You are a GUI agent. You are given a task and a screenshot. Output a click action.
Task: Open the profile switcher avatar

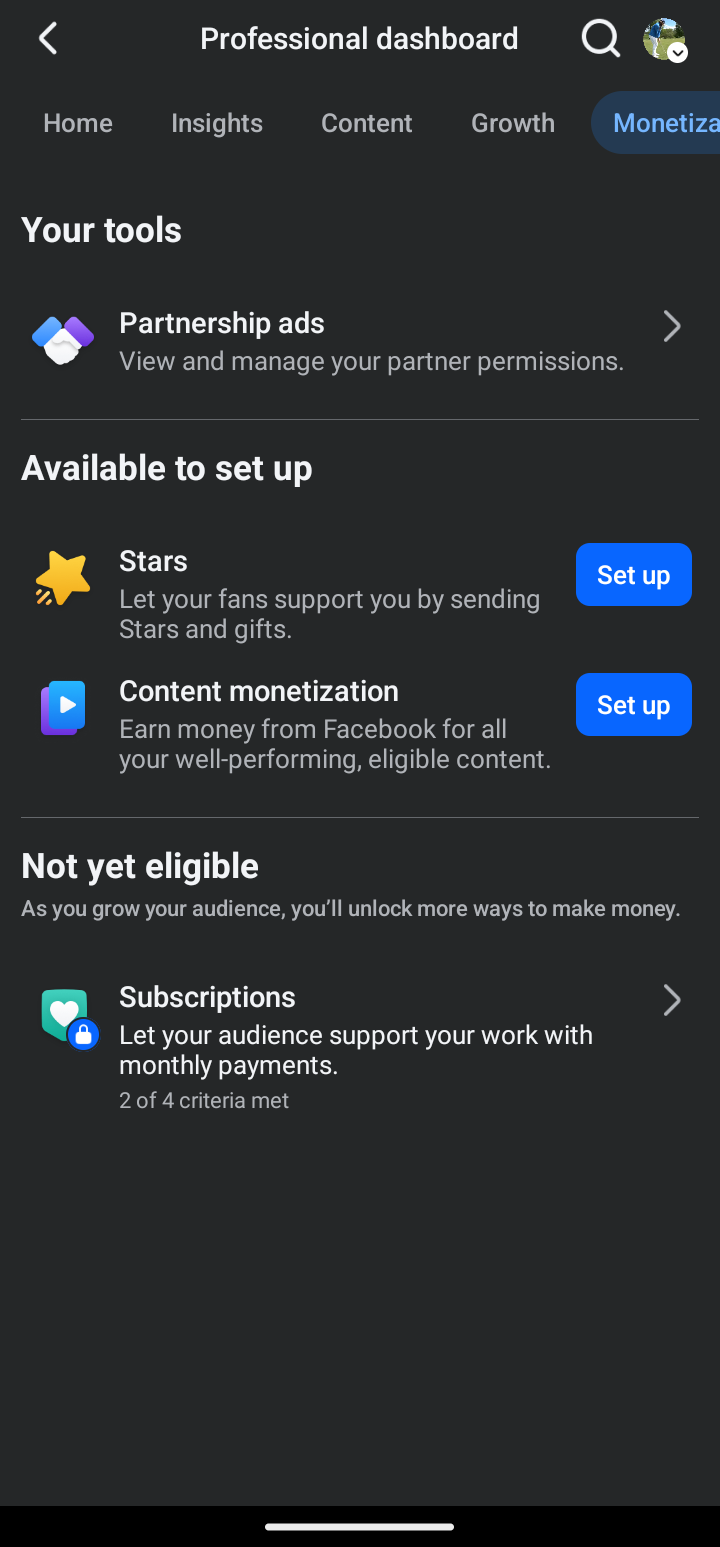tap(664, 39)
